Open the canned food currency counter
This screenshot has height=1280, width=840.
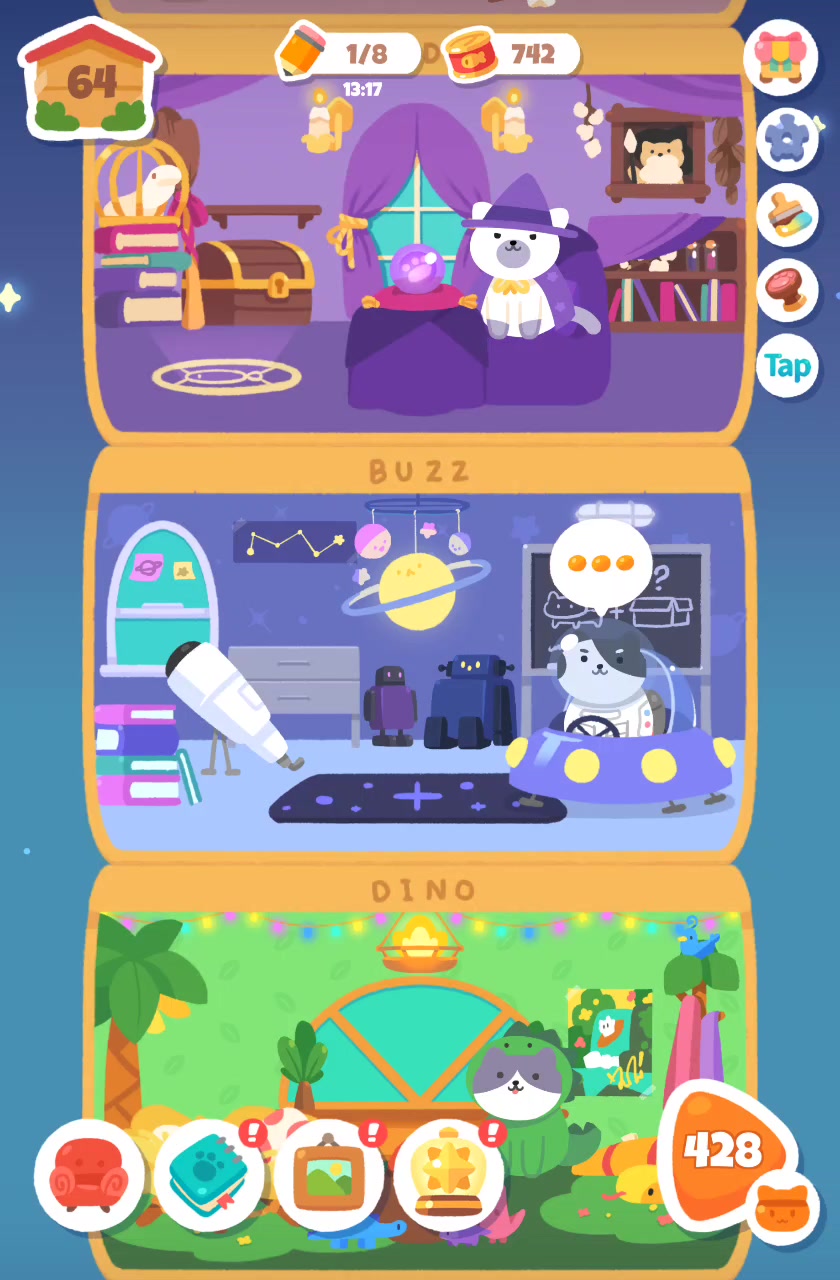point(512,53)
